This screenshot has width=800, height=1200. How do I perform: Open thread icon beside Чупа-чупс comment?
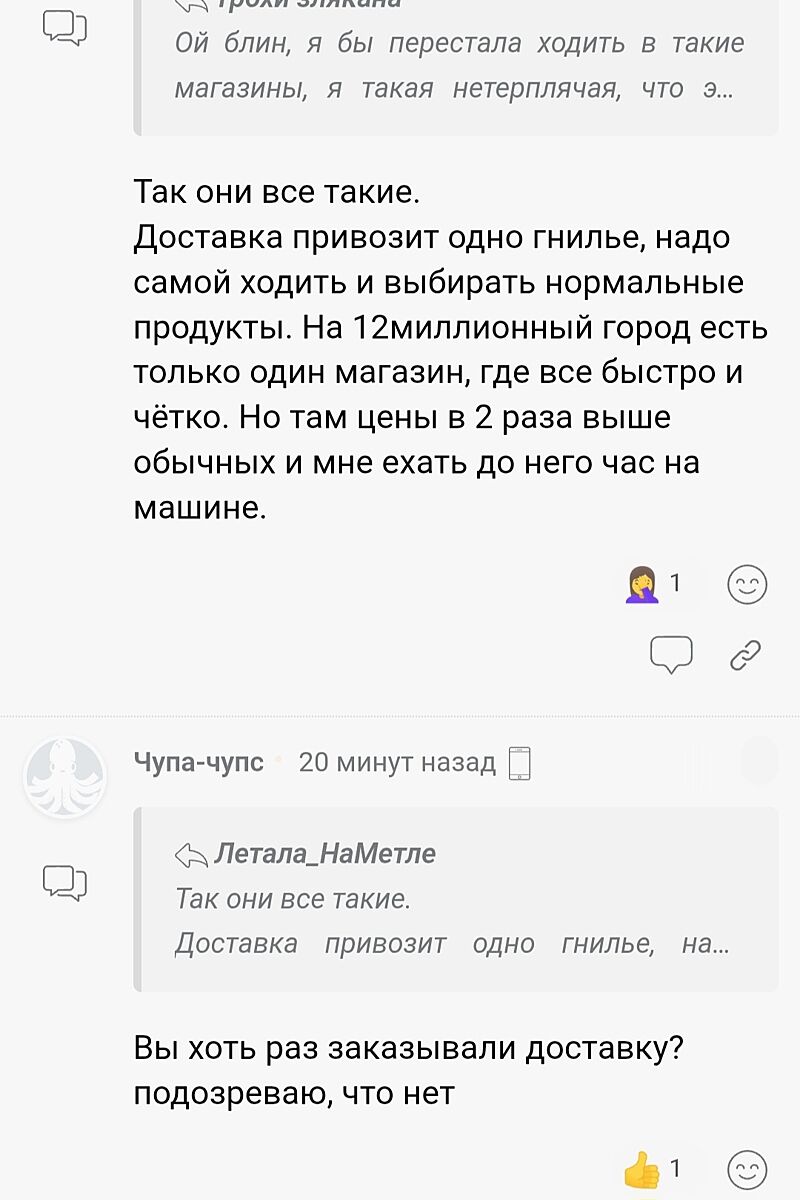64,882
